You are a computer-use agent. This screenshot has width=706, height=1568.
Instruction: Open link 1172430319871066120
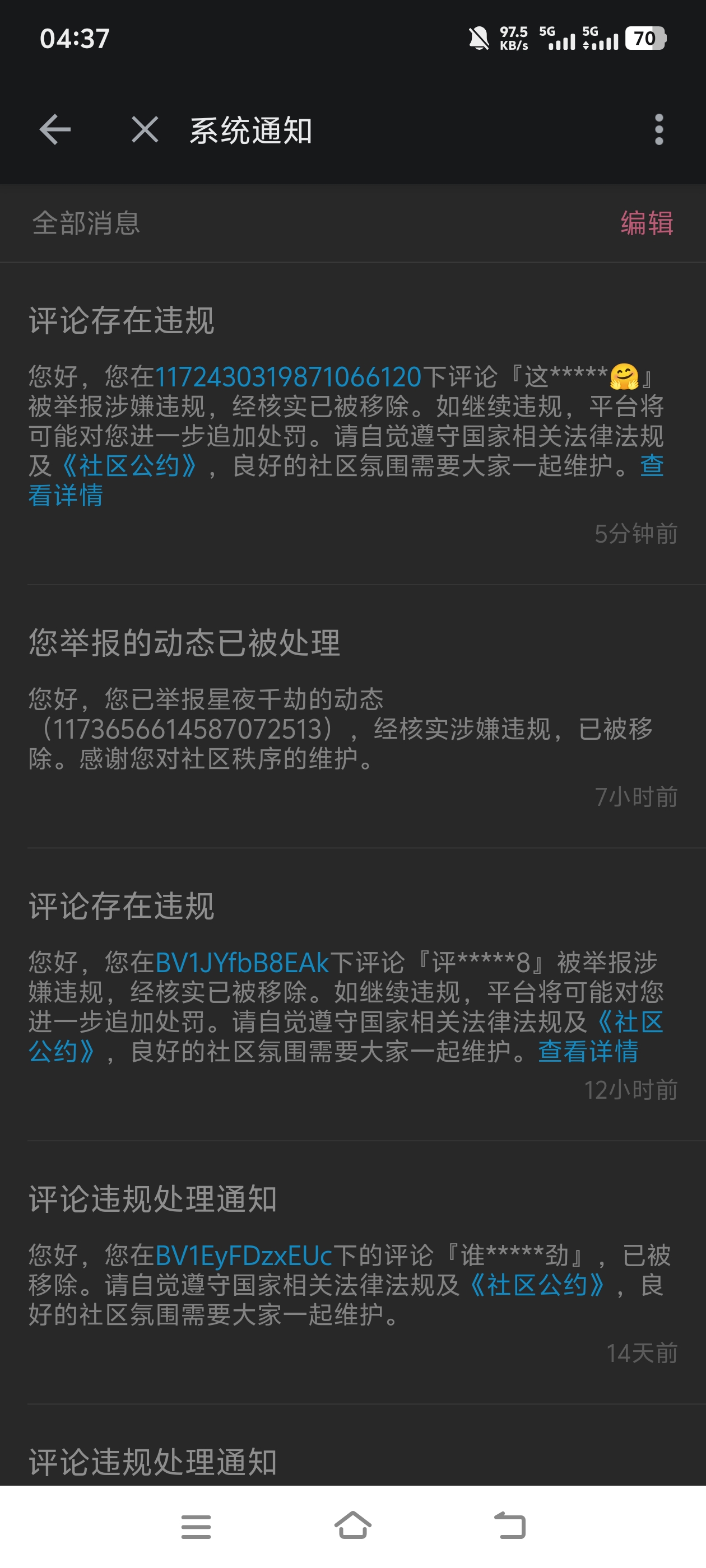click(x=288, y=377)
